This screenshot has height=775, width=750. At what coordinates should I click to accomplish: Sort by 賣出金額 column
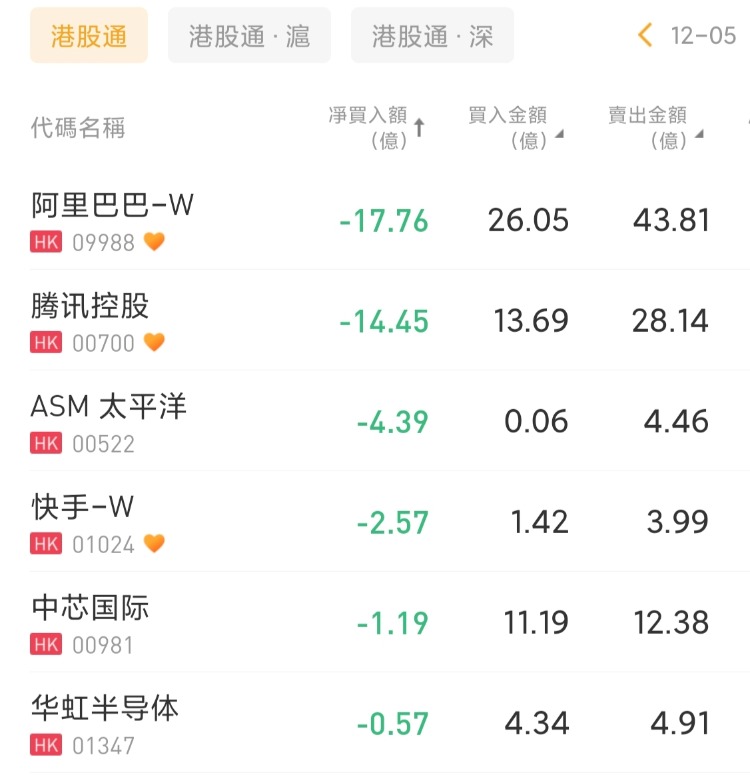pos(654,128)
